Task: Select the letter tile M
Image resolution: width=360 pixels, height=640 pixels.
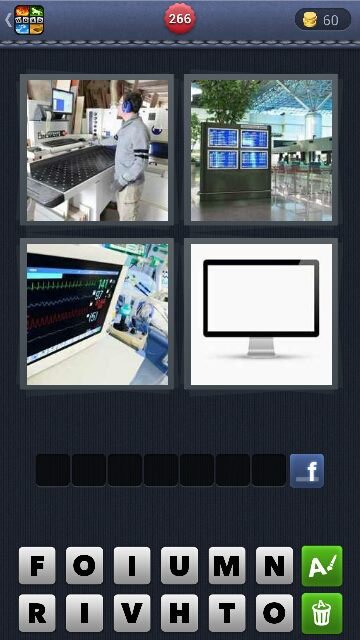Action: 227,566
